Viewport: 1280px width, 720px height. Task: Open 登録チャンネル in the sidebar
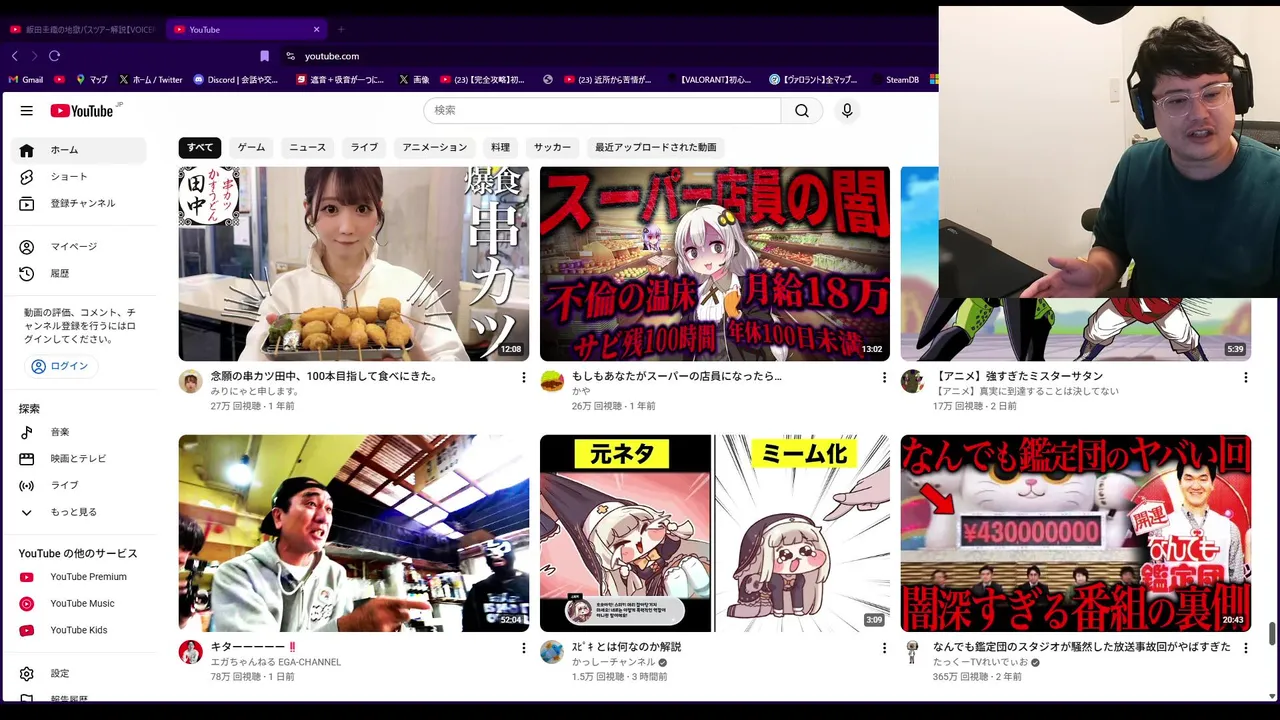point(82,203)
